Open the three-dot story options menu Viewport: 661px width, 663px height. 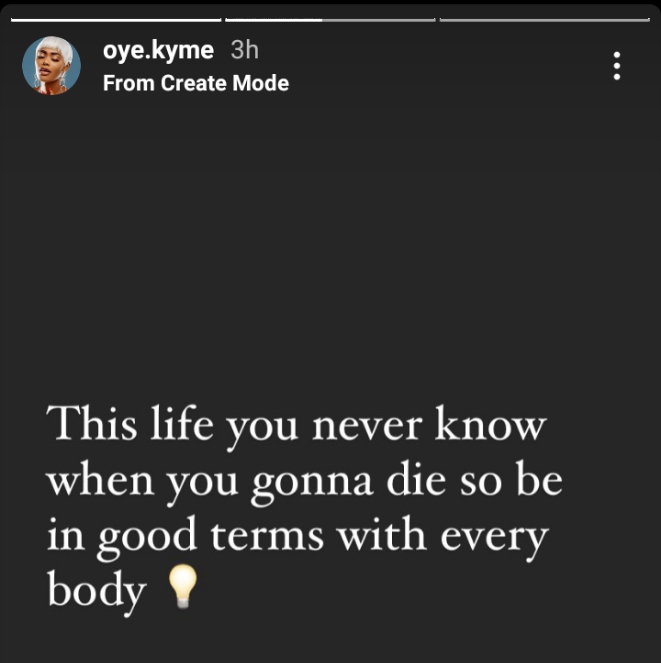pos(617,66)
